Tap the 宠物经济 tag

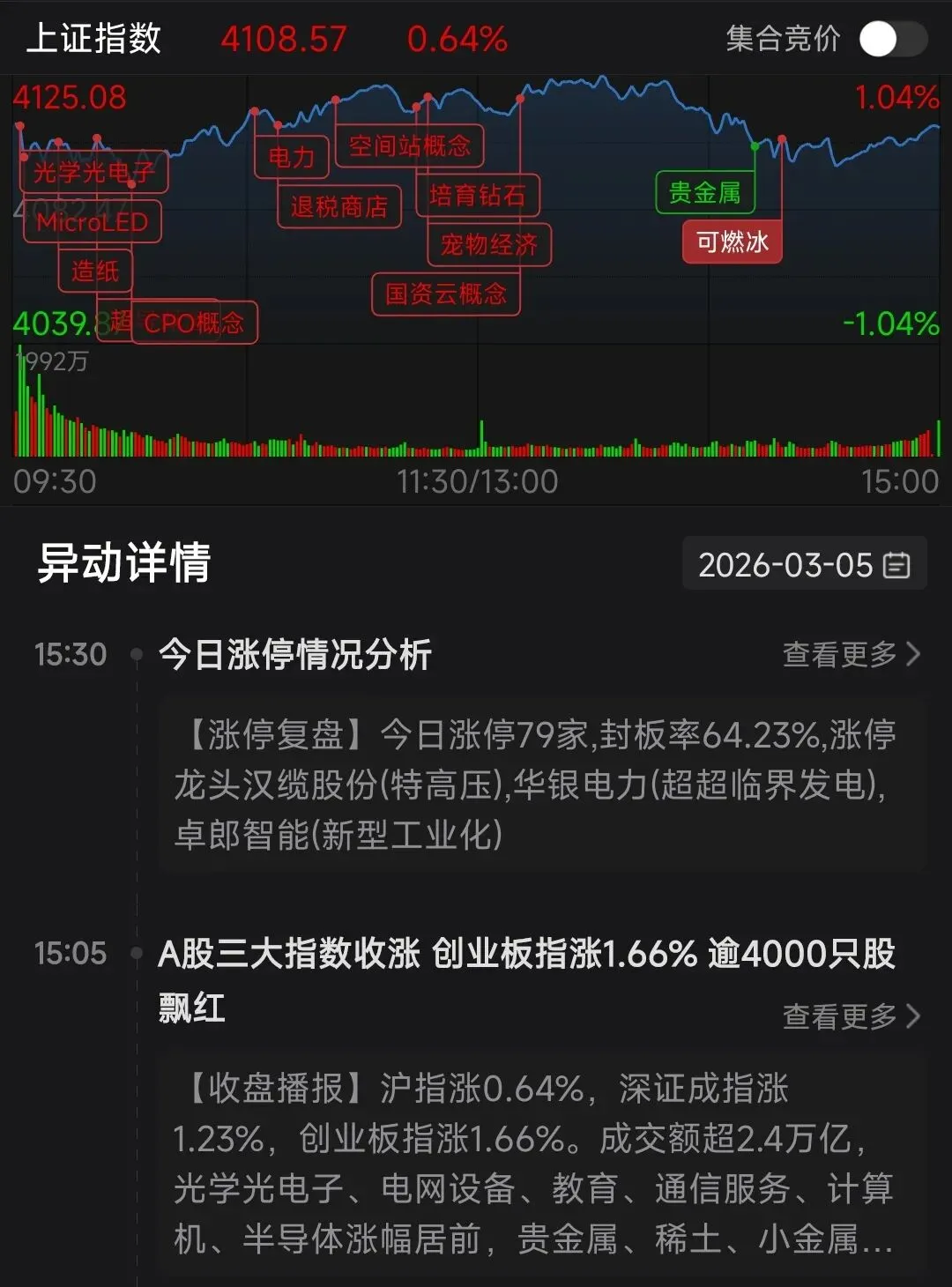coord(488,244)
